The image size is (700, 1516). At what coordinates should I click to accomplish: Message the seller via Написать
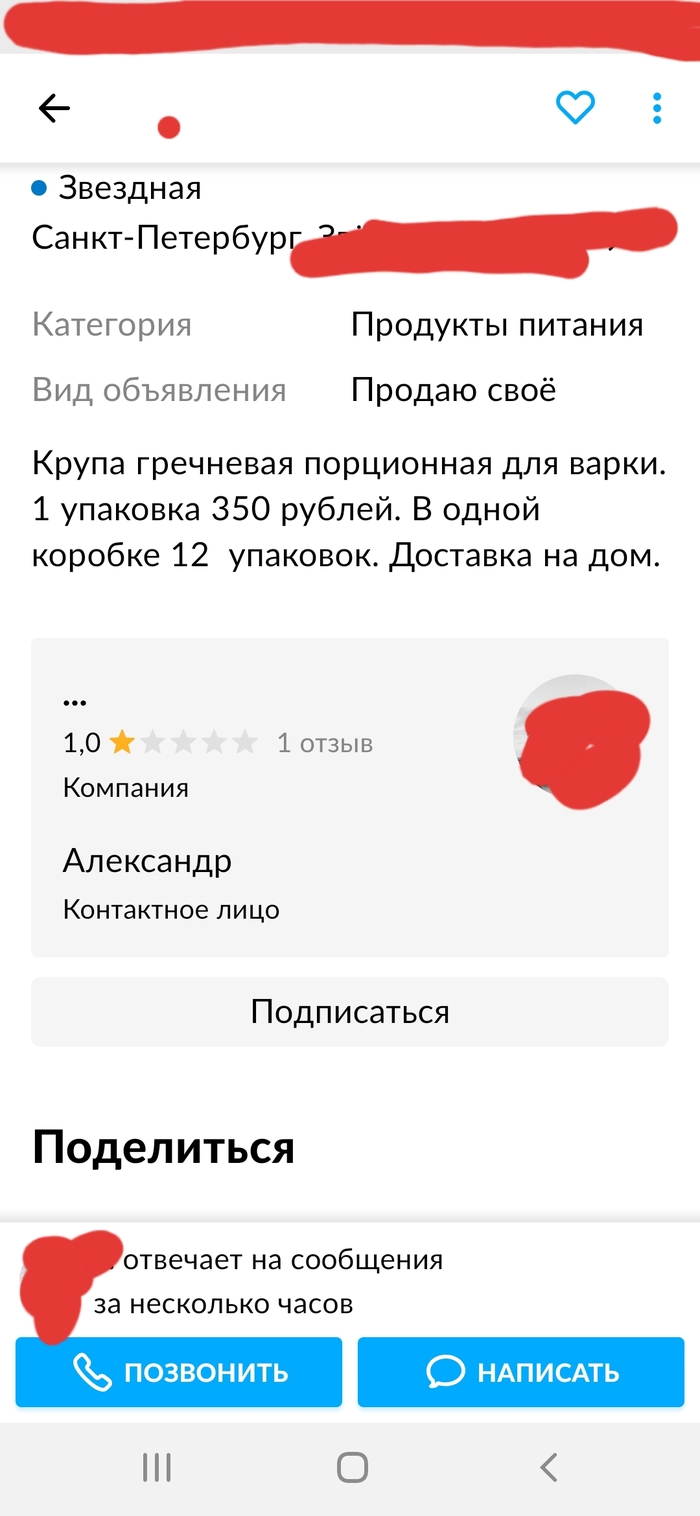[x=520, y=1372]
